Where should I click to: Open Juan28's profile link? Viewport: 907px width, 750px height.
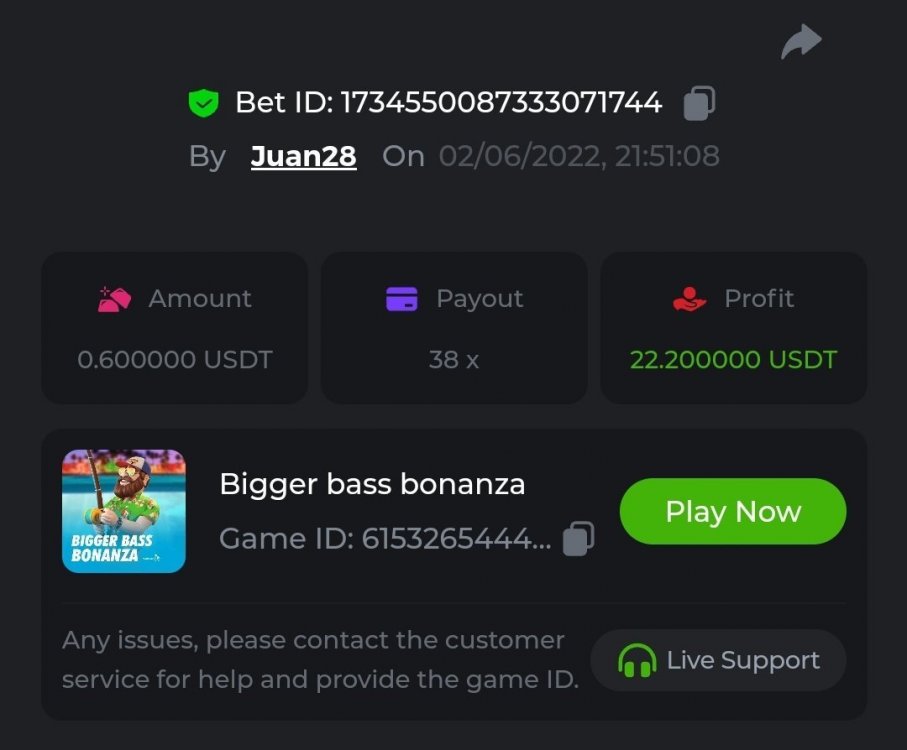[x=303, y=156]
